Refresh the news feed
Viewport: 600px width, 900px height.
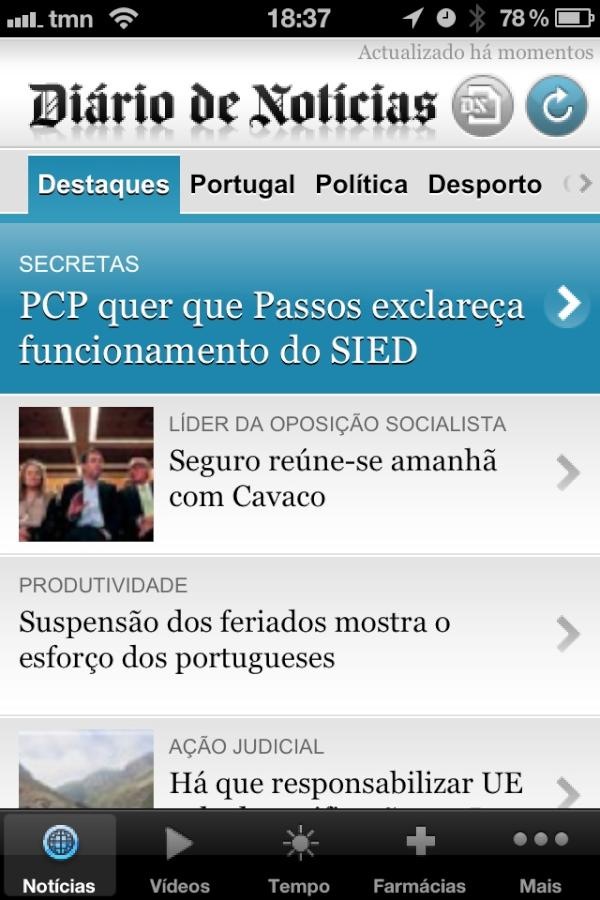coord(556,107)
